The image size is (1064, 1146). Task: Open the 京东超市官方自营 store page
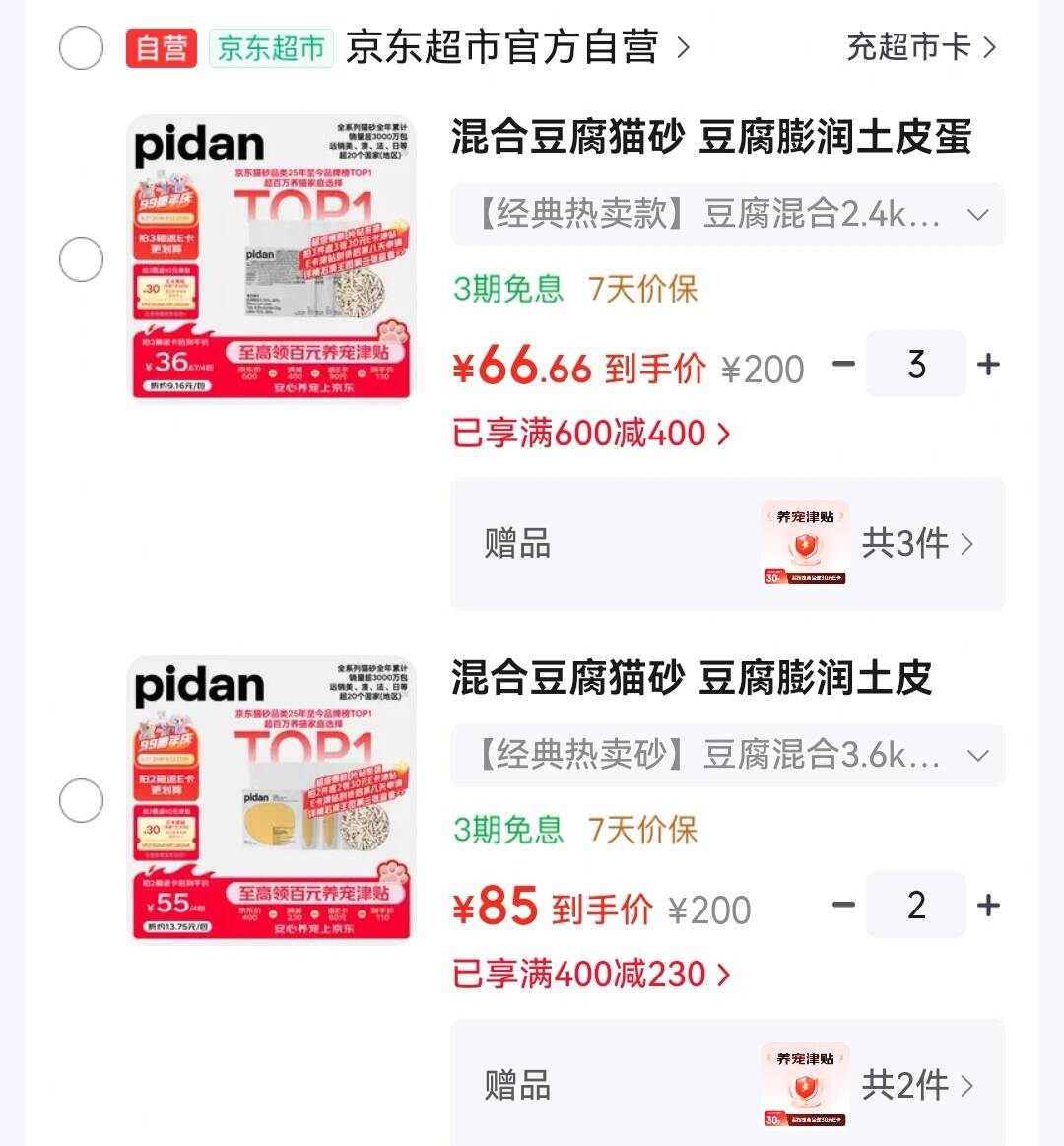tap(517, 47)
